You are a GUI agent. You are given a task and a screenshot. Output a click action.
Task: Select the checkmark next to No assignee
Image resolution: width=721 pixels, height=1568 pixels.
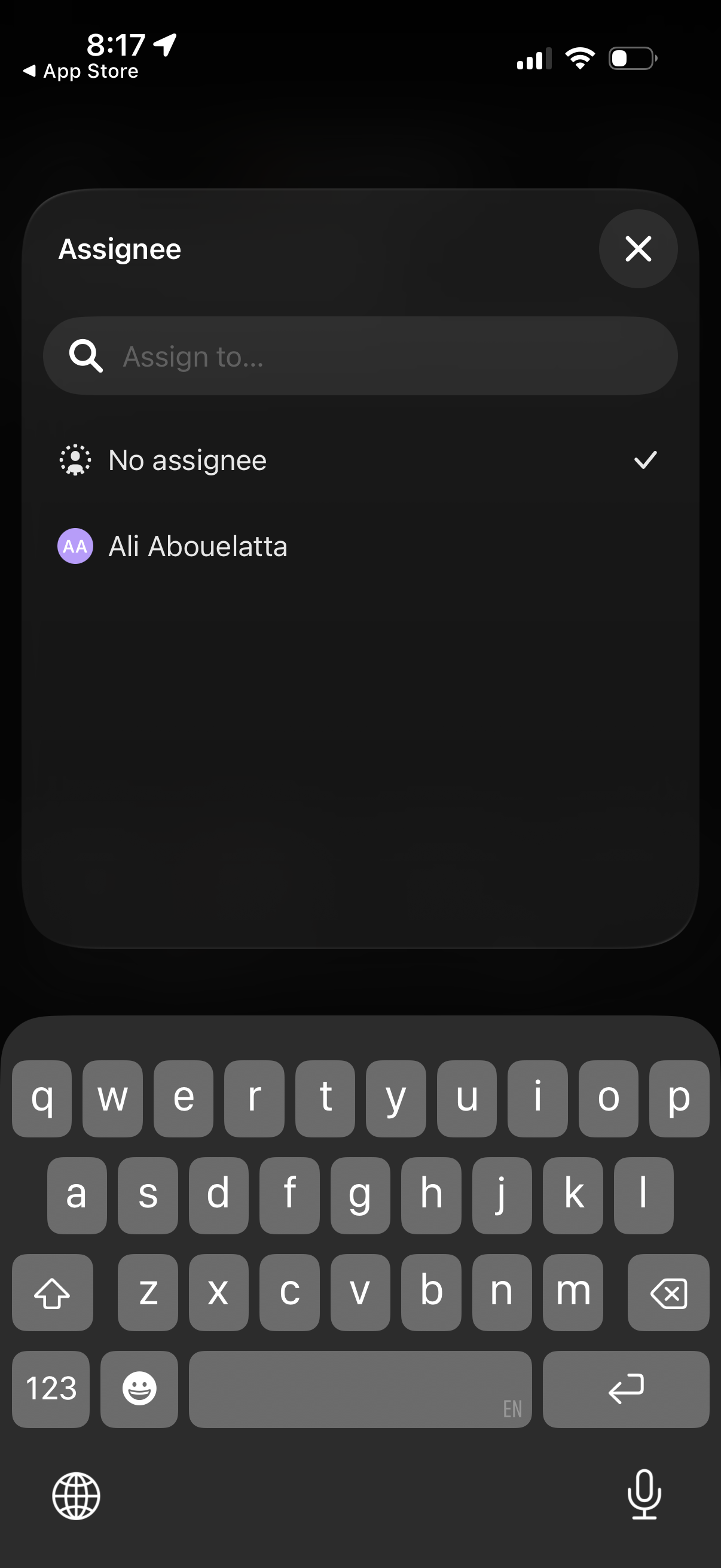(x=647, y=459)
